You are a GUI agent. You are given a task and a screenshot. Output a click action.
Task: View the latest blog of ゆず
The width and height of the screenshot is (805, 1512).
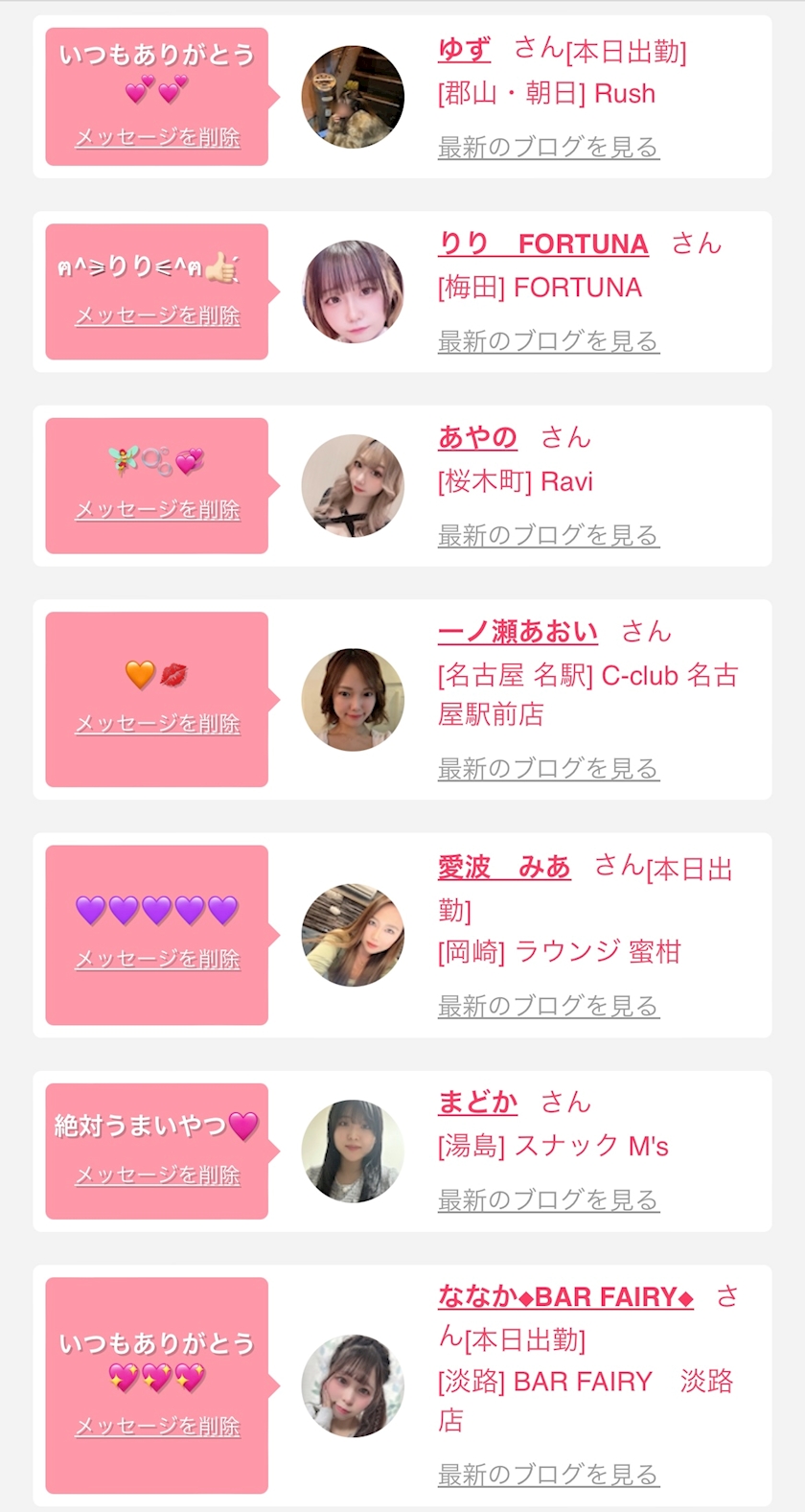(548, 147)
